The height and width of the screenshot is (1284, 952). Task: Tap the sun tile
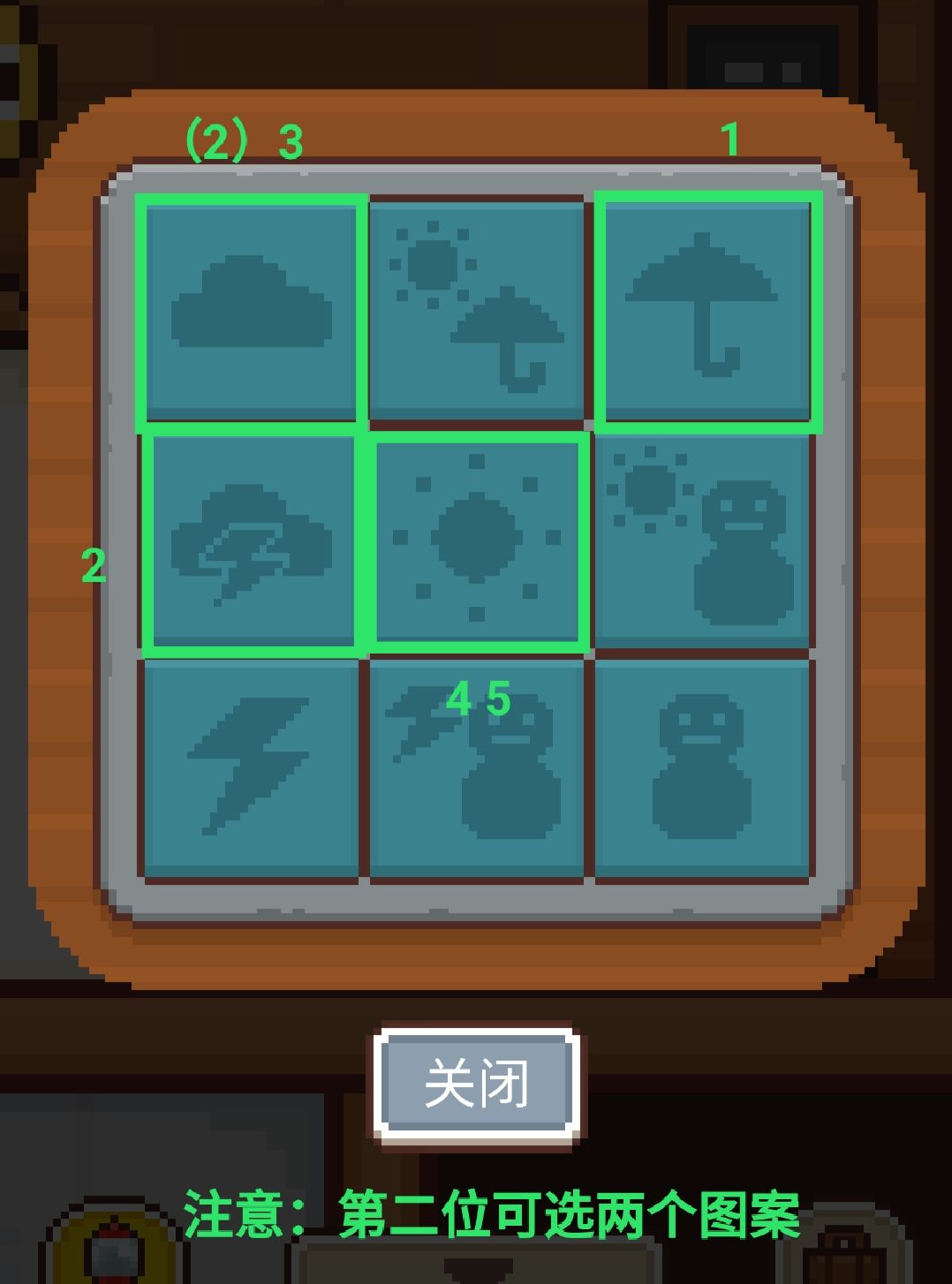[x=477, y=540]
